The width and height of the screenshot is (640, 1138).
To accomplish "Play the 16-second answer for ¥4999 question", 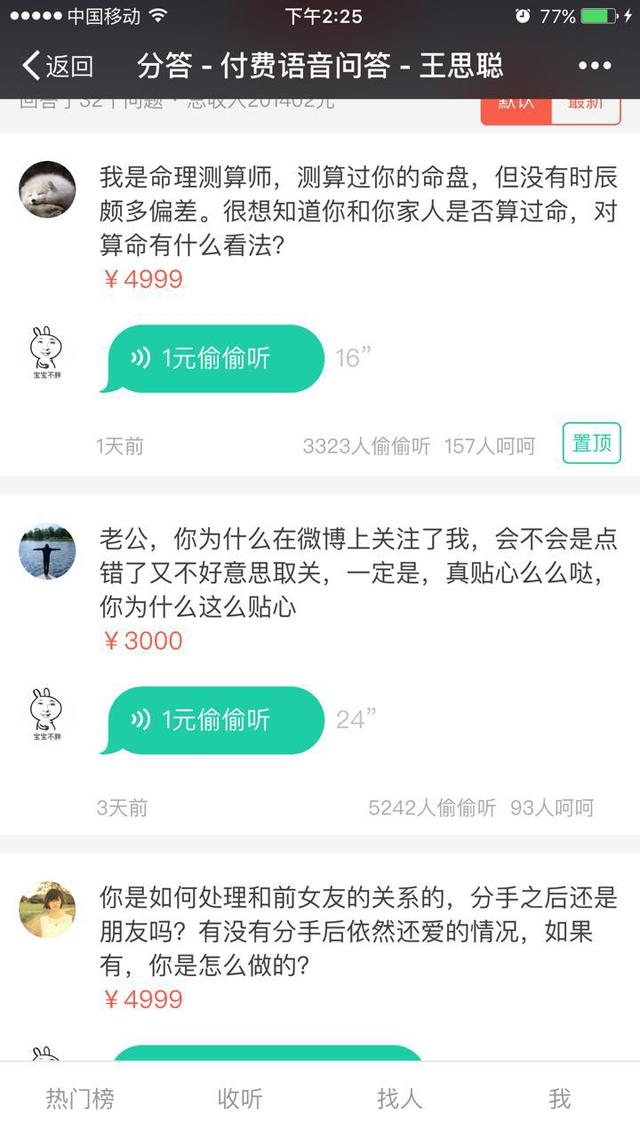I will [213, 359].
